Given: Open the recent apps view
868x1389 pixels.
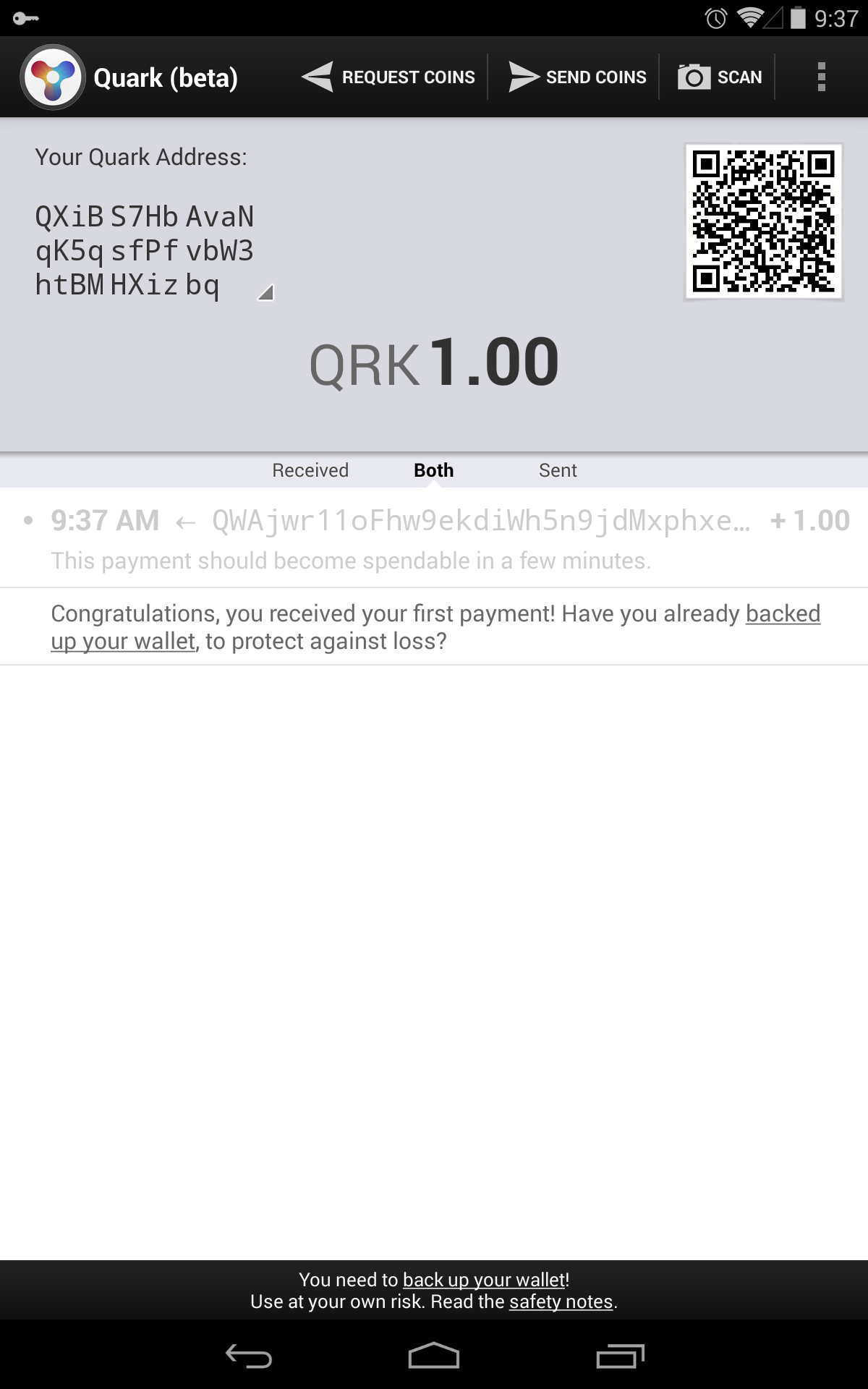Looking at the screenshot, I should pyautogui.click(x=620, y=1355).
